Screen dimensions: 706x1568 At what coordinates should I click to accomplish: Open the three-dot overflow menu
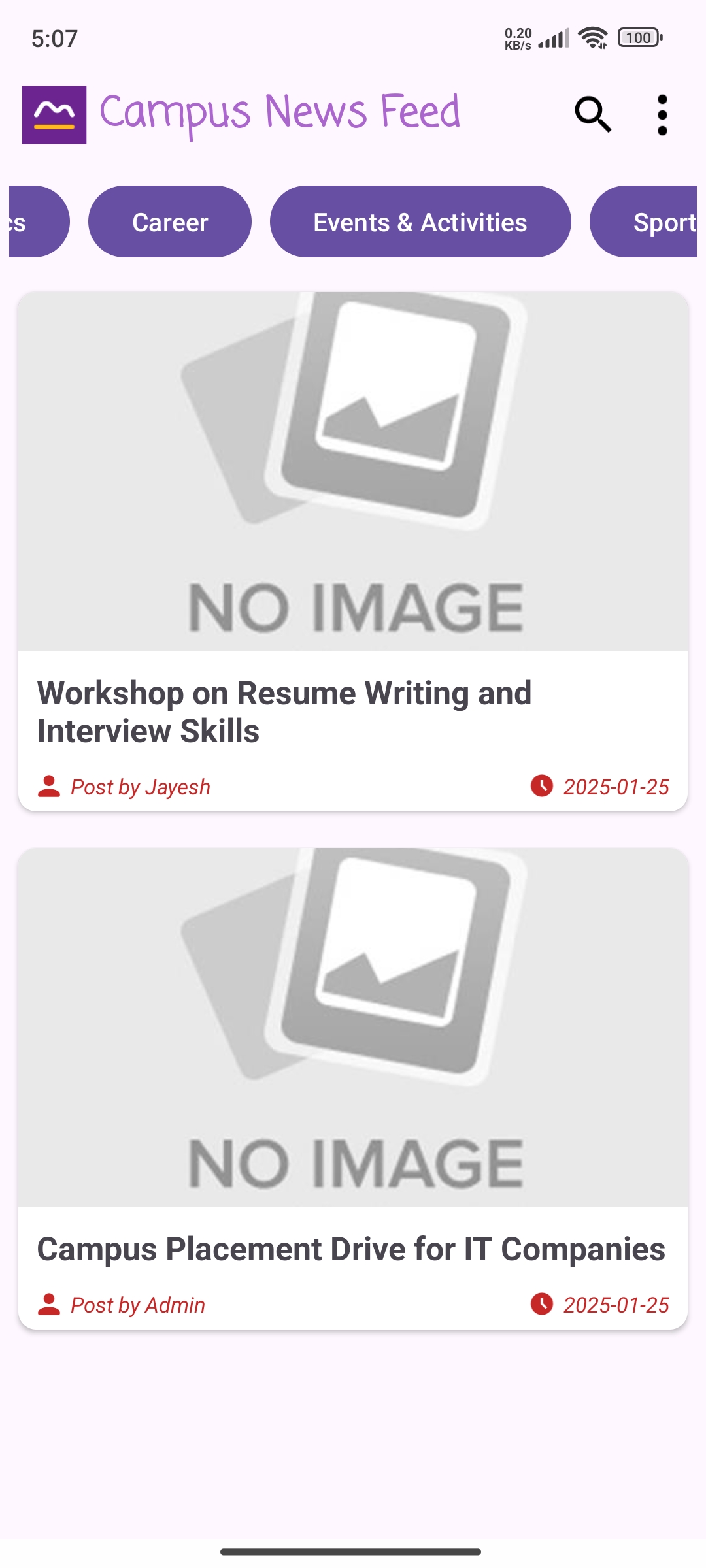click(x=662, y=115)
